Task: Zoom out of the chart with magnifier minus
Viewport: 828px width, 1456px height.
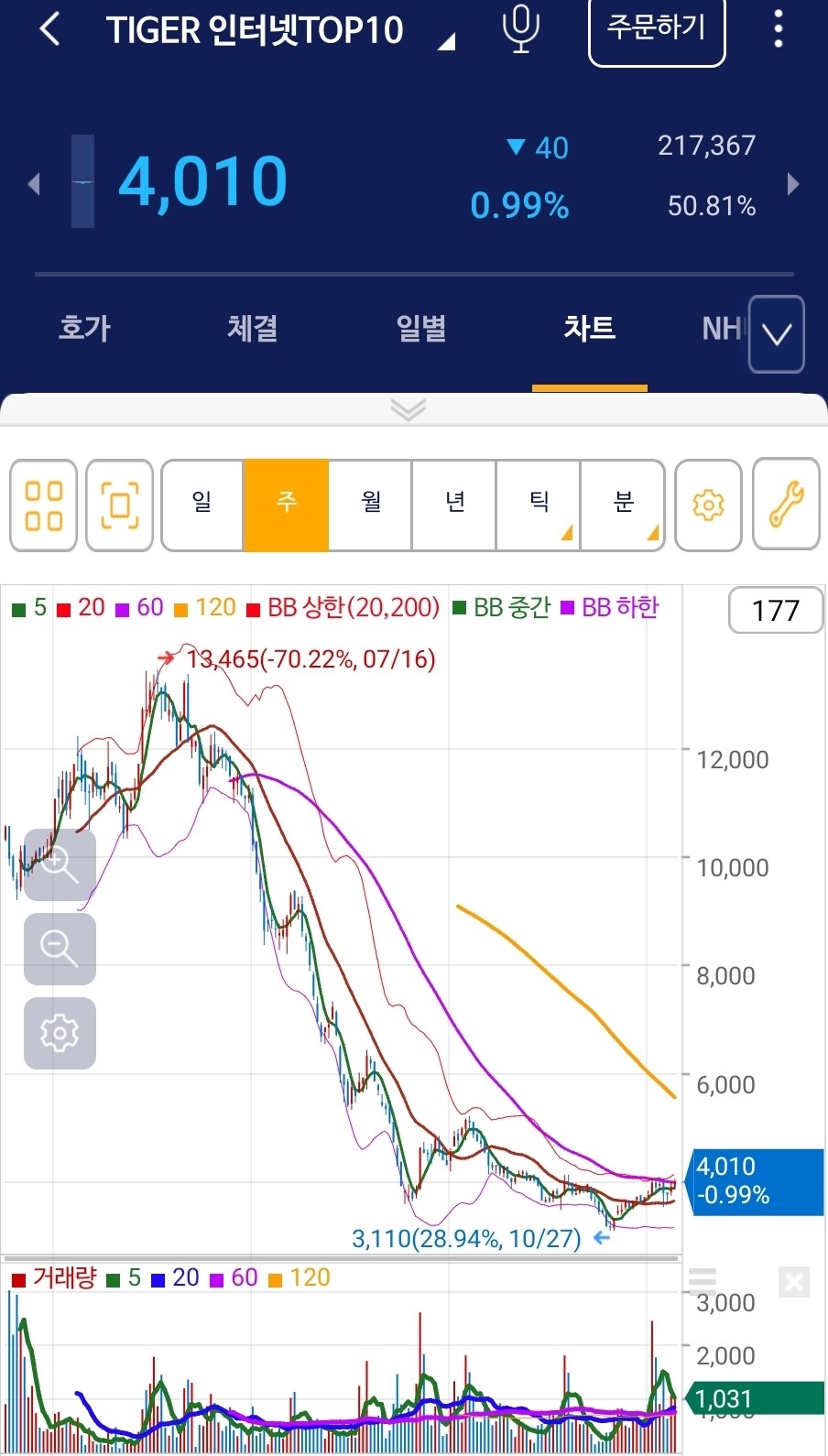Action: (x=59, y=949)
